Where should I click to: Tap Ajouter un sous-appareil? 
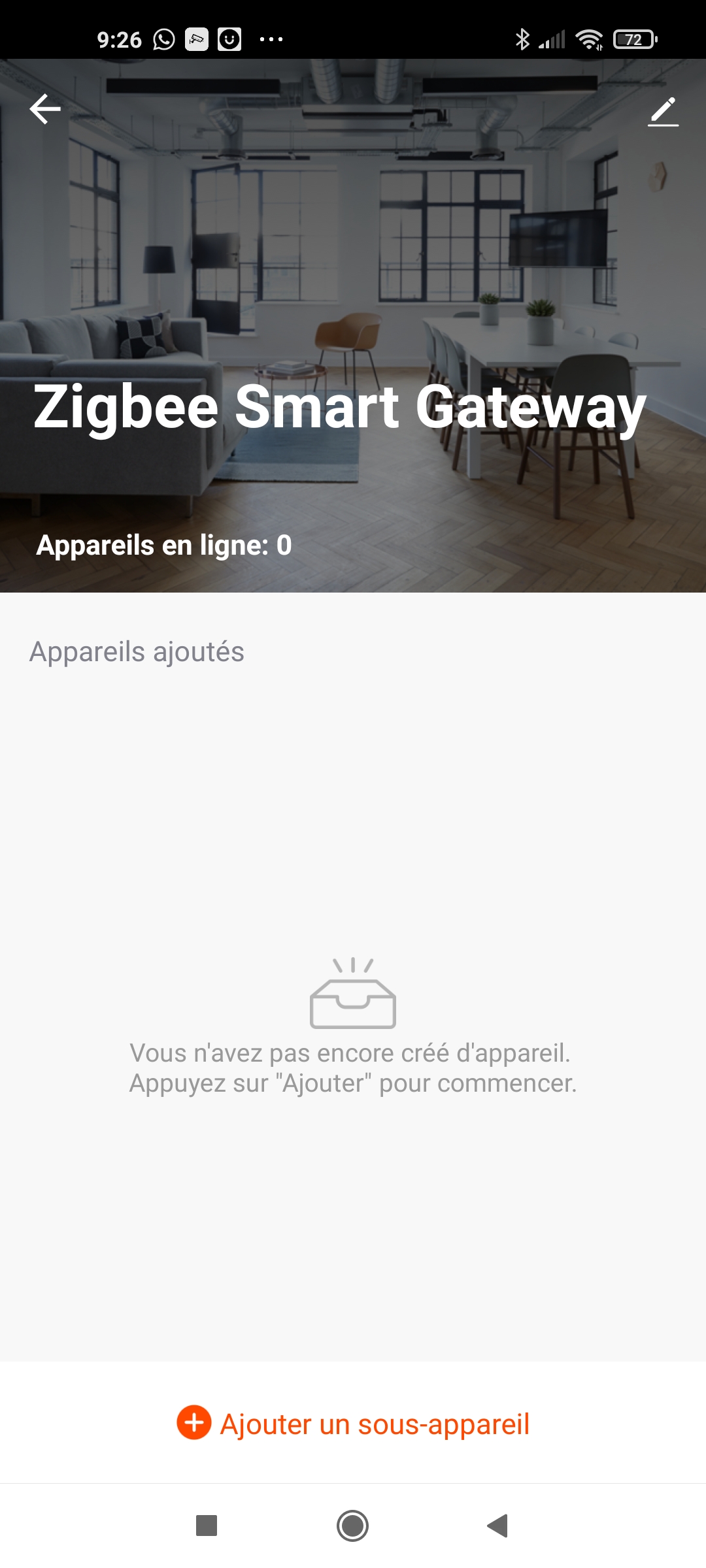point(353,1424)
